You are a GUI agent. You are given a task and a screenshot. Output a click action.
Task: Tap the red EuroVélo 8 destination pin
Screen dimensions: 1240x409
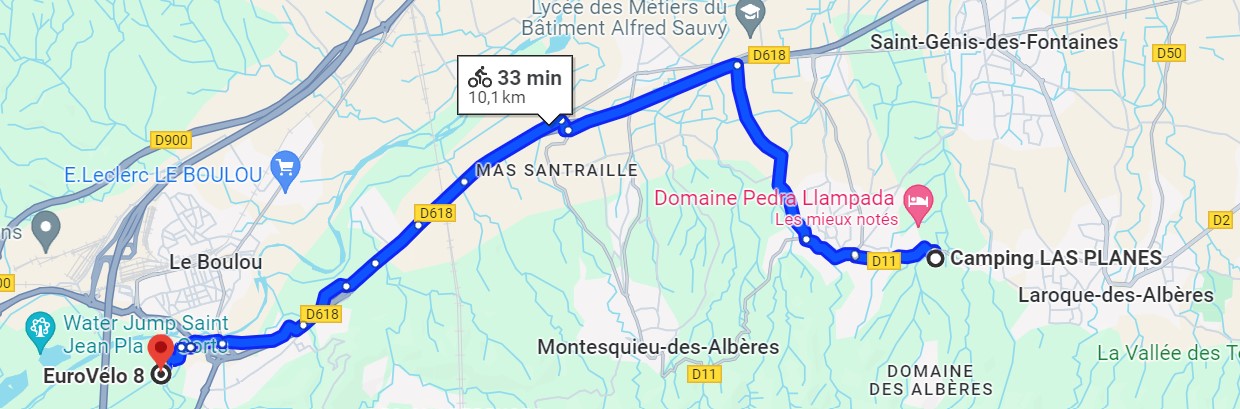[x=160, y=352]
